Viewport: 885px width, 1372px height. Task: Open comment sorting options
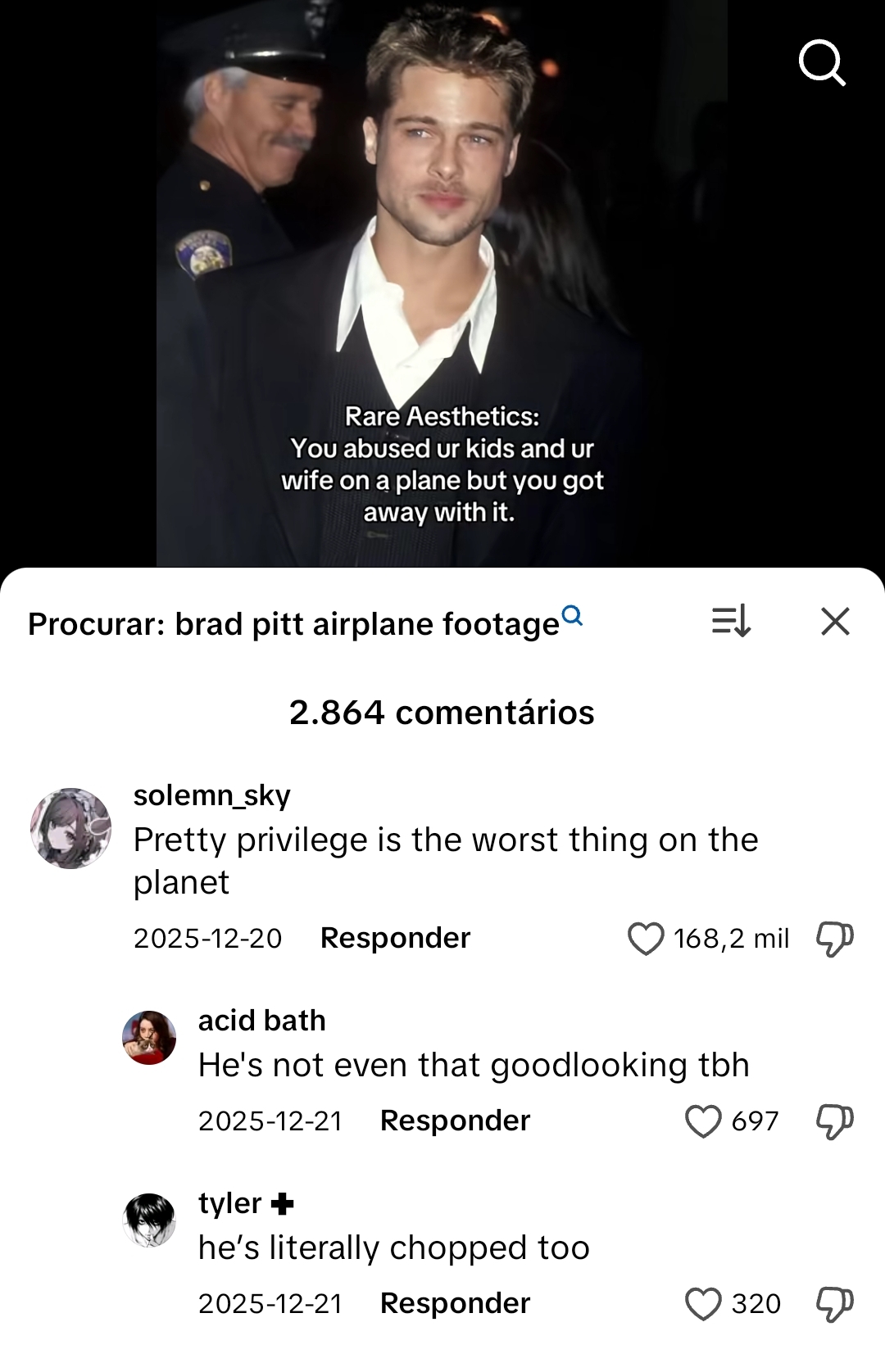(731, 622)
